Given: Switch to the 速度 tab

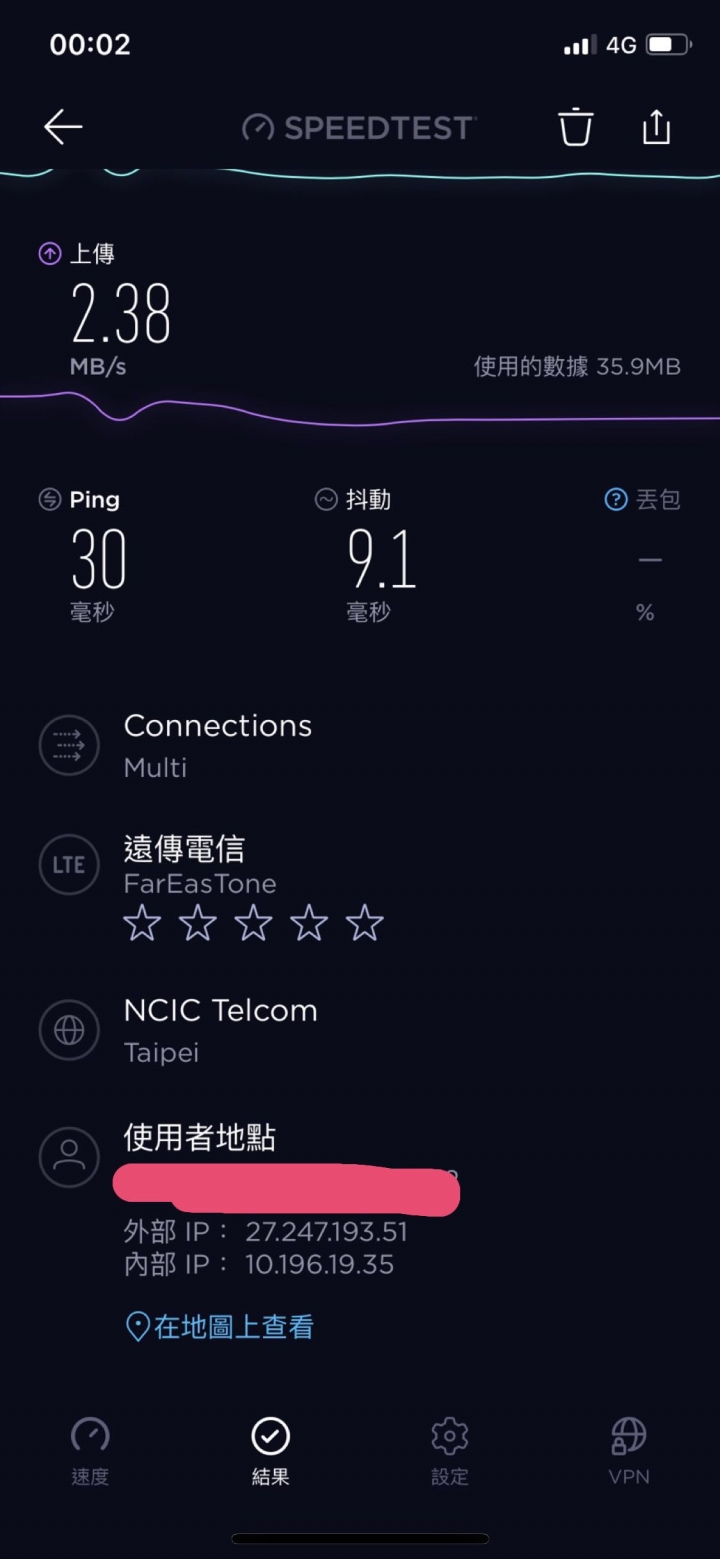Looking at the screenshot, I should click(90, 1451).
